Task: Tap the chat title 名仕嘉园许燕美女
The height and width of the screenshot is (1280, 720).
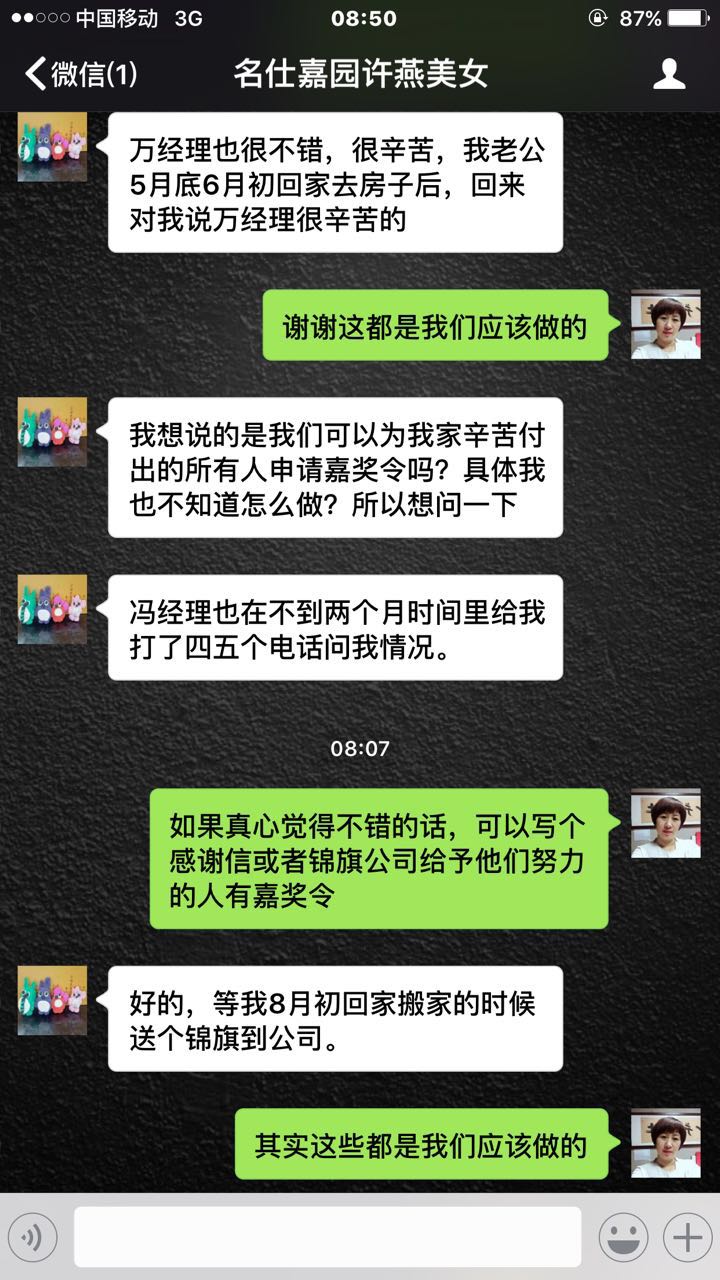Action: click(x=360, y=73)
